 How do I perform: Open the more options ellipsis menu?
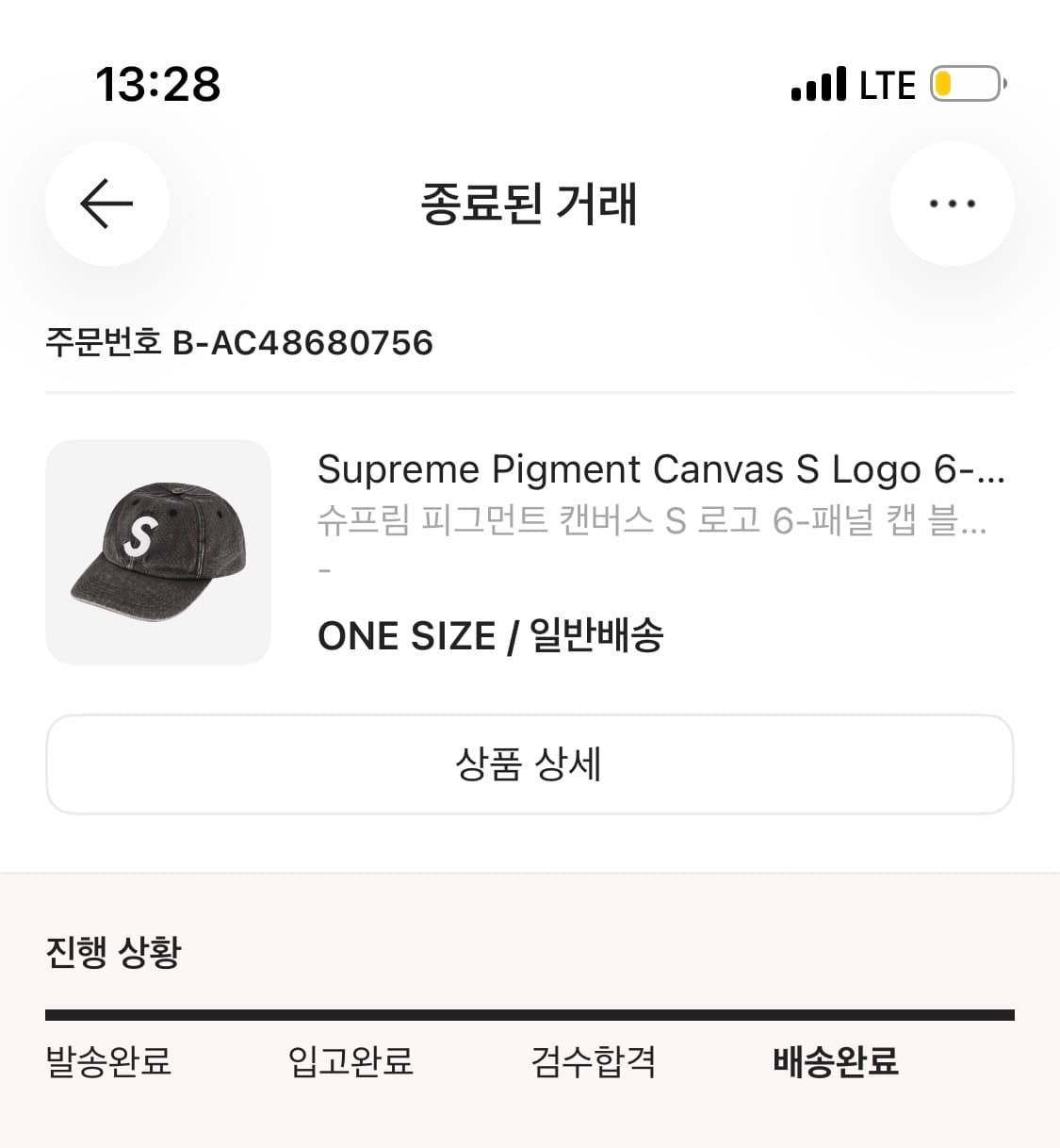click(x=952, y=204)
